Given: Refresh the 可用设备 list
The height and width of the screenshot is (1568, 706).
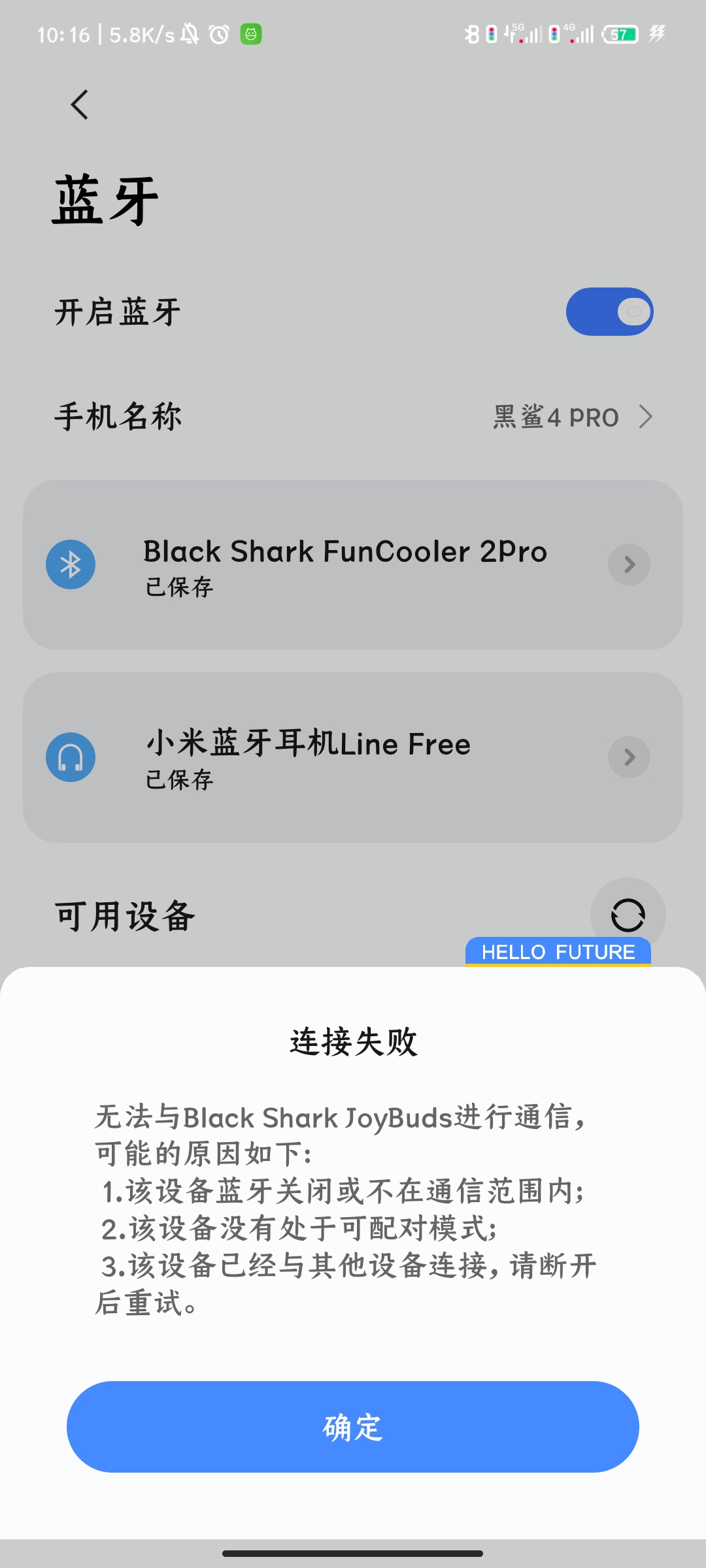Looking at the screenshot, I should click(628, 915).
